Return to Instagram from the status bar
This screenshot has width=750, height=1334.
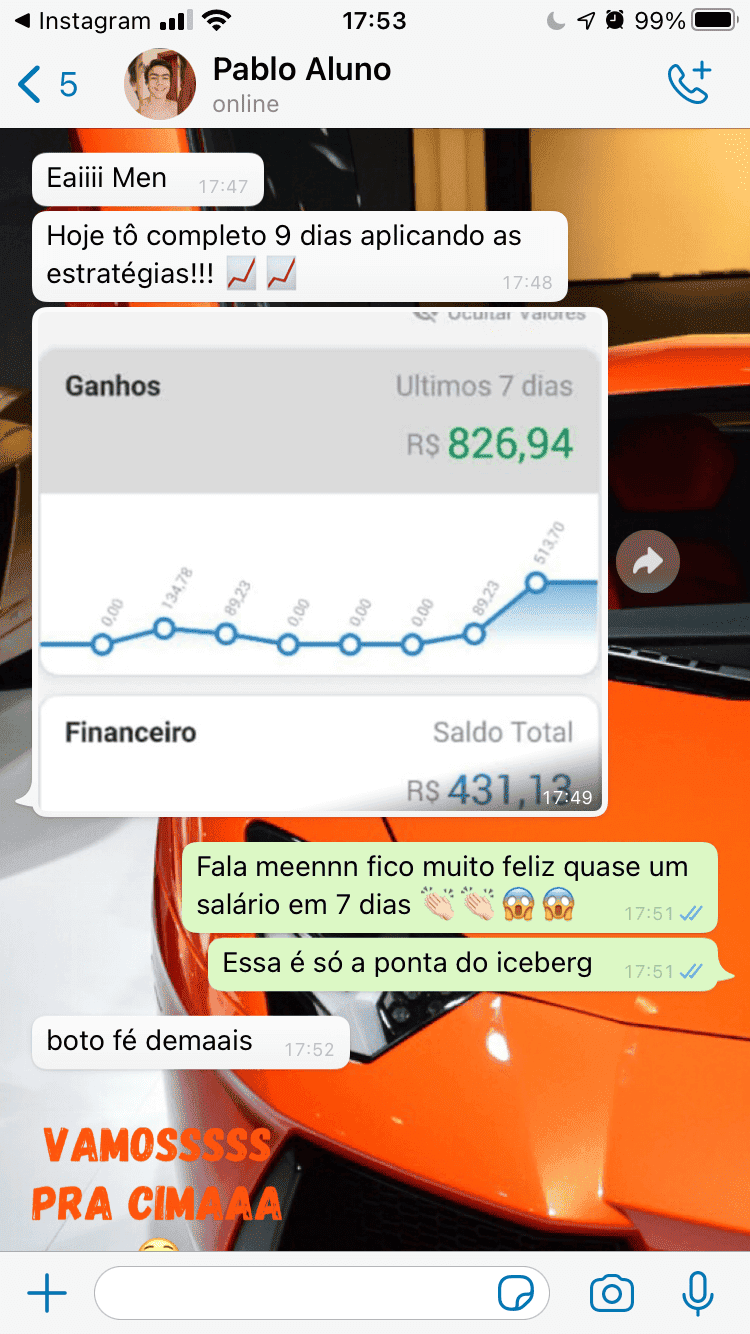coord(80,20)
